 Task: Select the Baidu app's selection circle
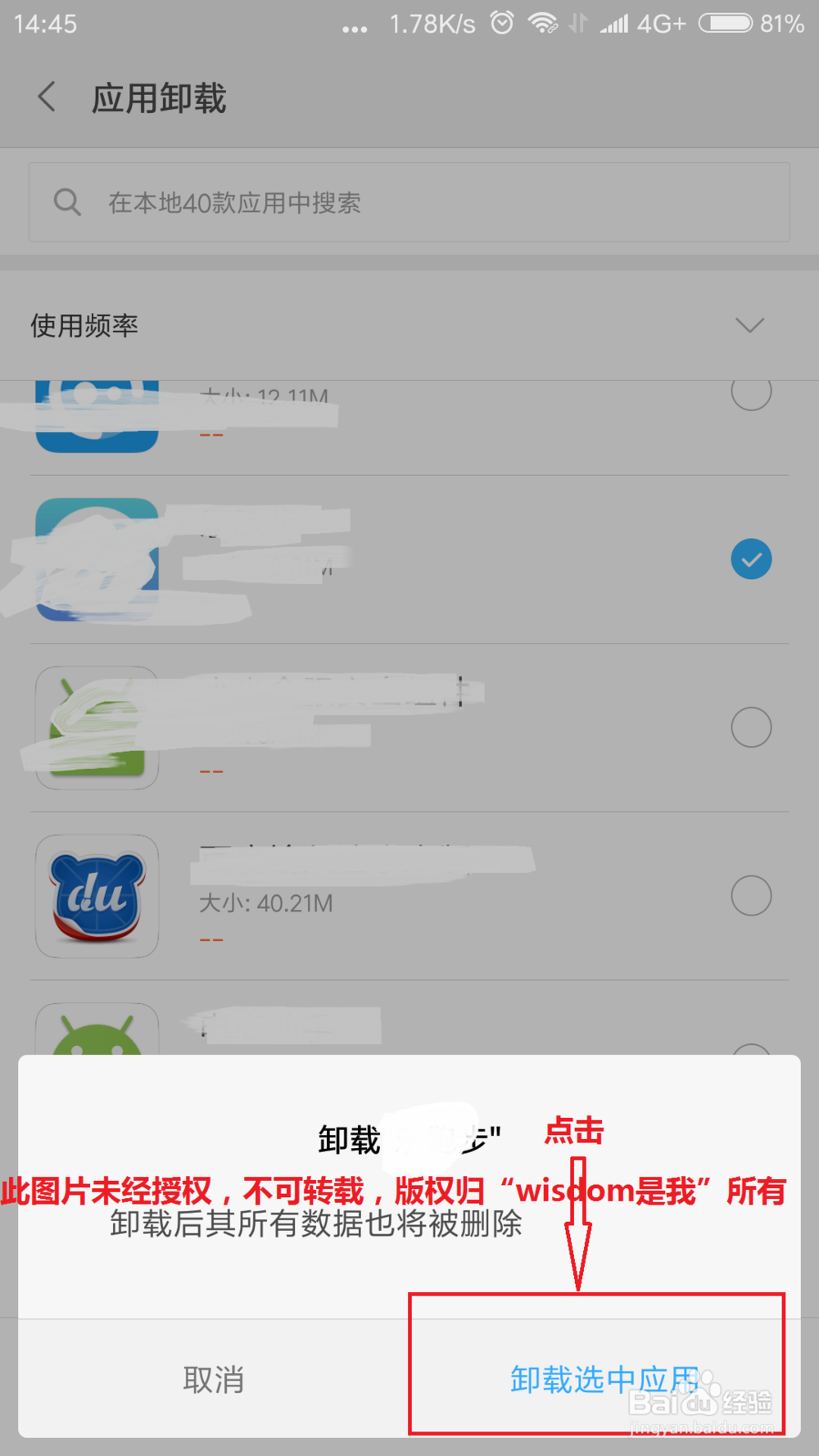pyautogui.click(x=751, y=895)
